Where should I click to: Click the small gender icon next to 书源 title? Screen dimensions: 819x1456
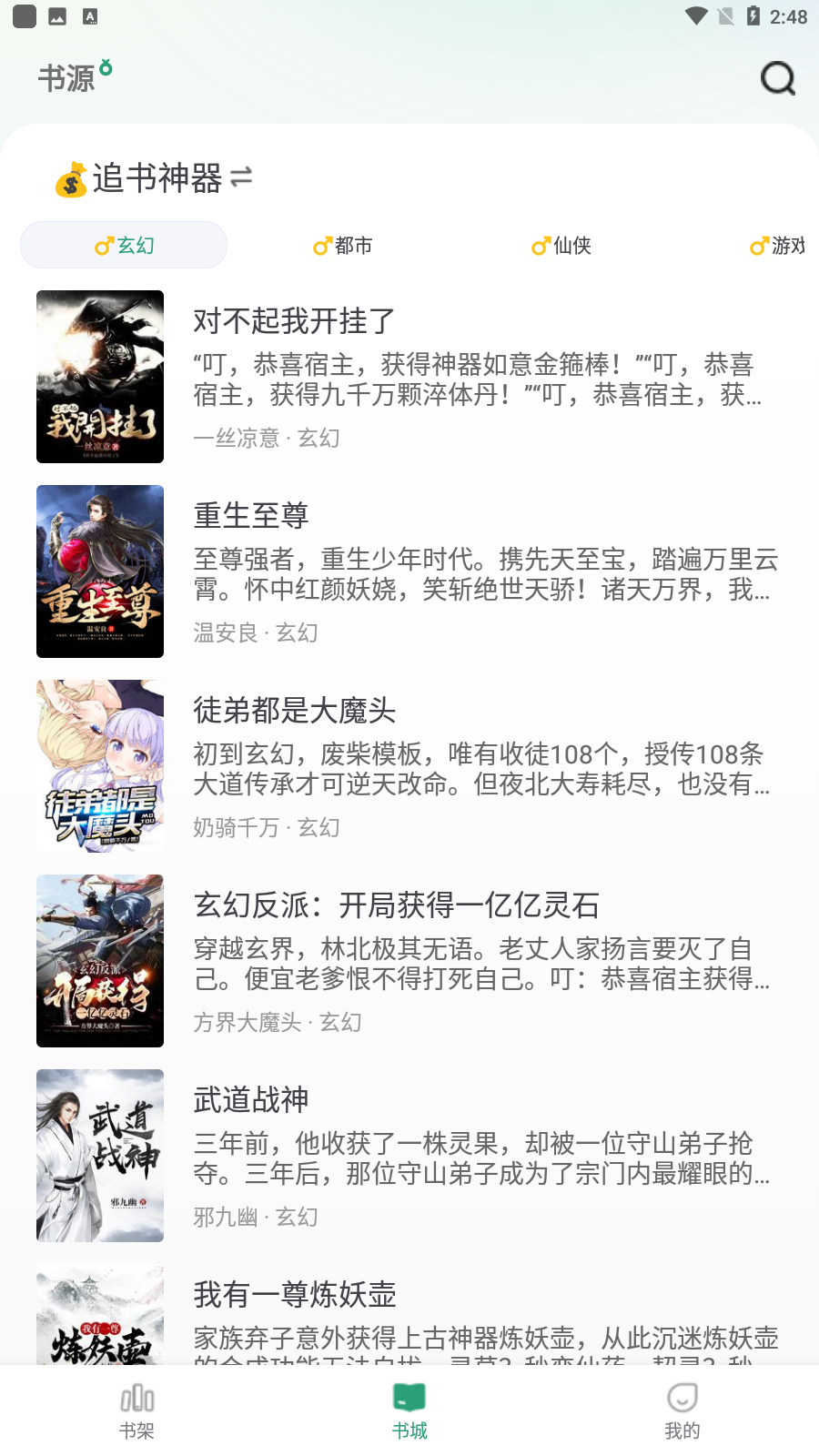point(106,69)
